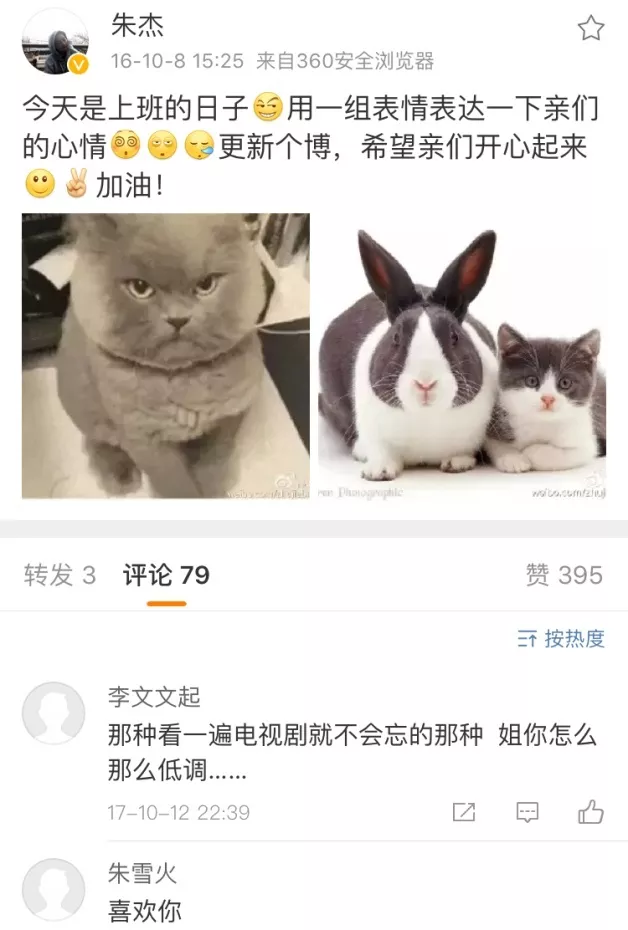The width and height of the screenshot is (628, 930).
Task: Like 李文文起's comment
Action: pyautogui.click(x=591, y=811)
